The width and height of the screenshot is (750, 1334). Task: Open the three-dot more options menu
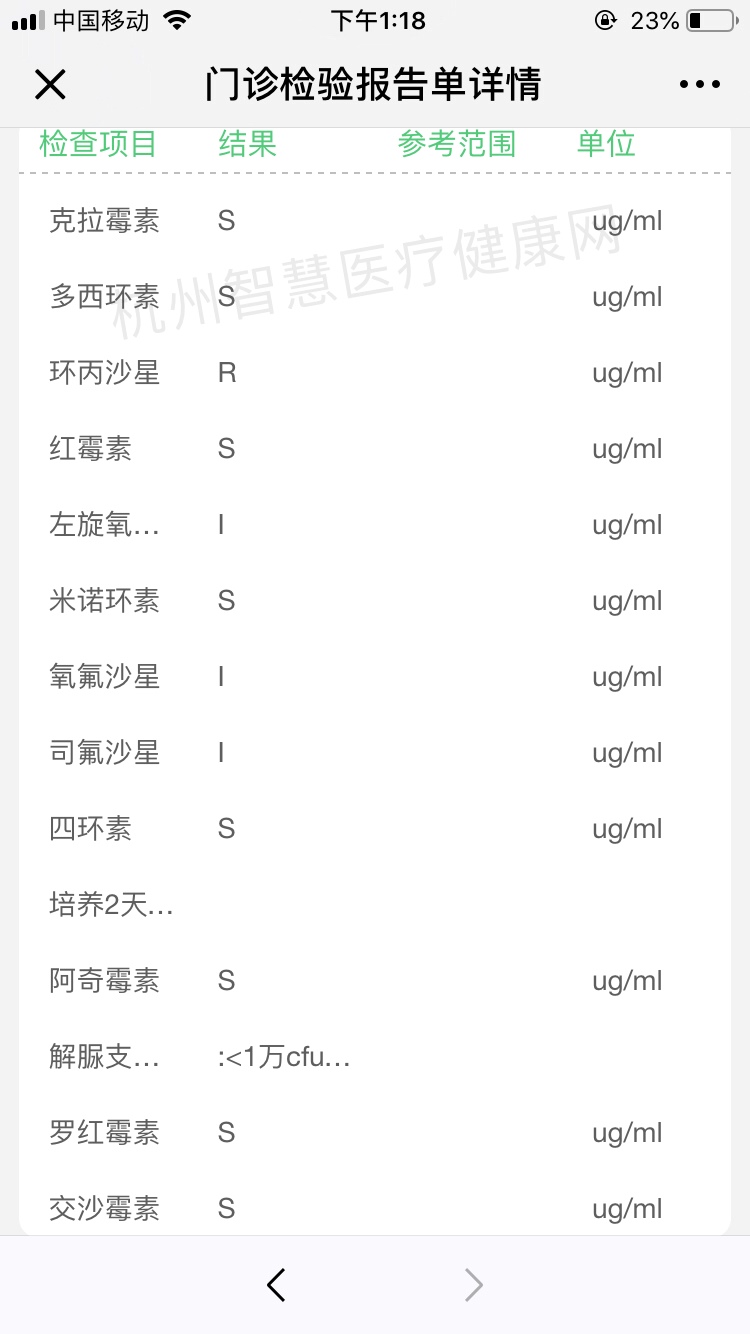point(699,85)
